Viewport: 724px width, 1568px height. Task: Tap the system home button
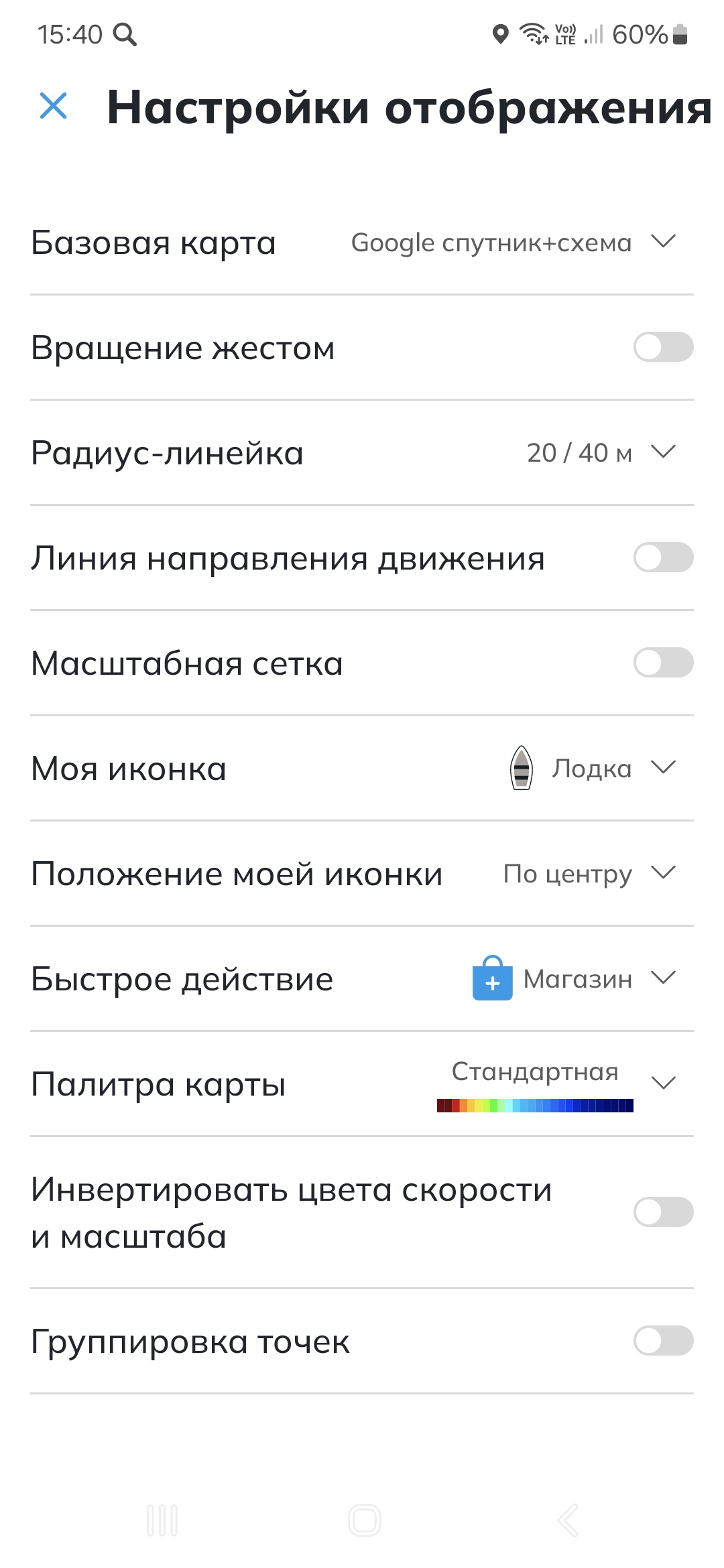365,1520
